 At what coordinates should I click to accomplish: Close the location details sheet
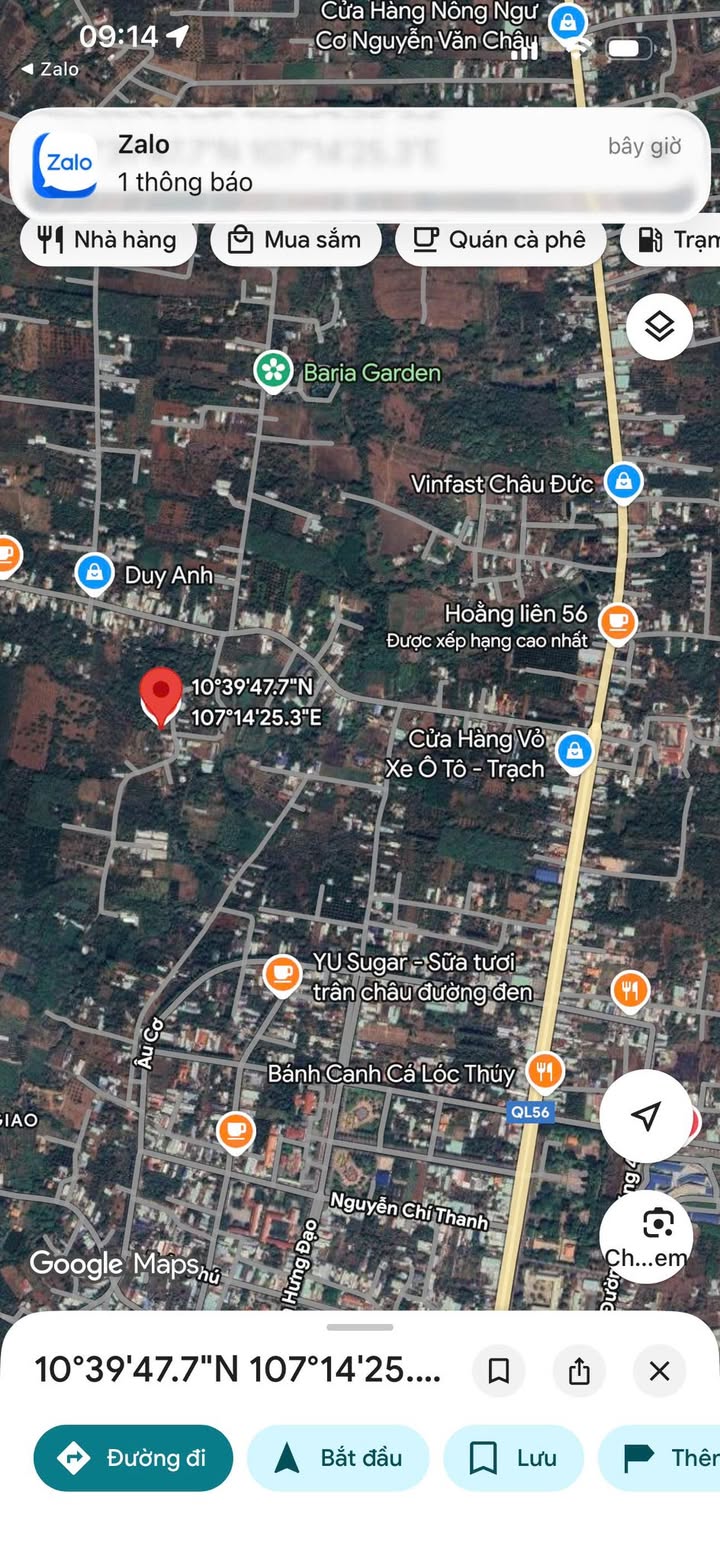click(x=659, y=1370)
